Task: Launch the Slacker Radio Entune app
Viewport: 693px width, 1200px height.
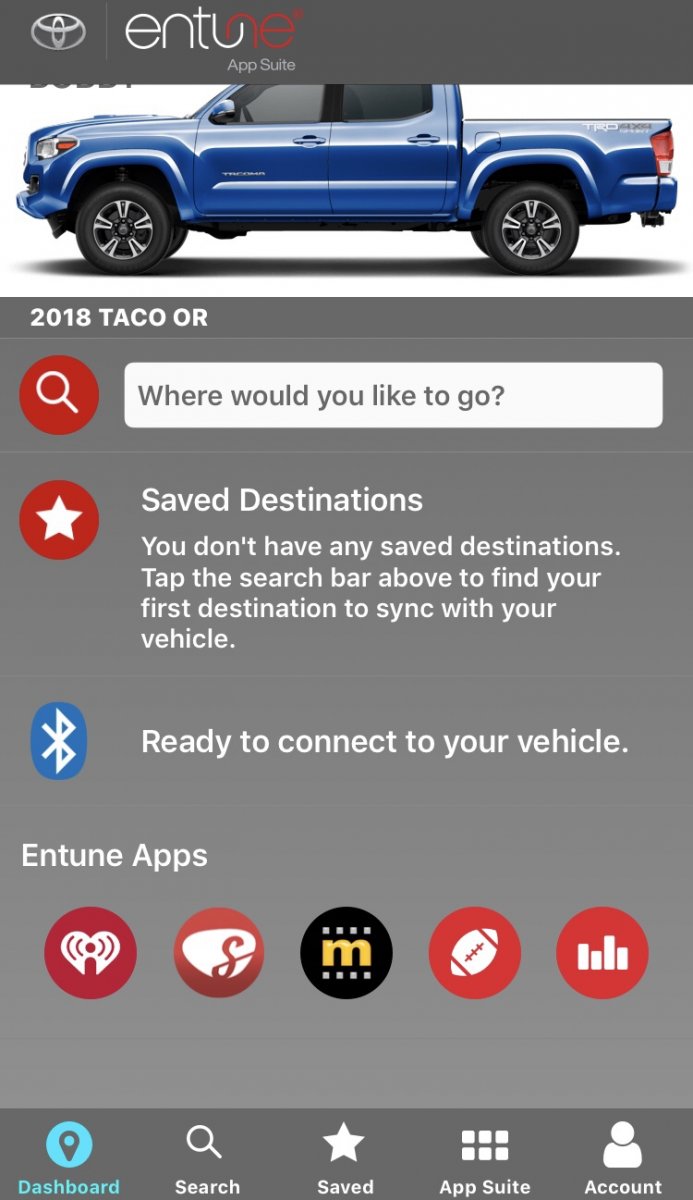Action: (x=218, y=954)
